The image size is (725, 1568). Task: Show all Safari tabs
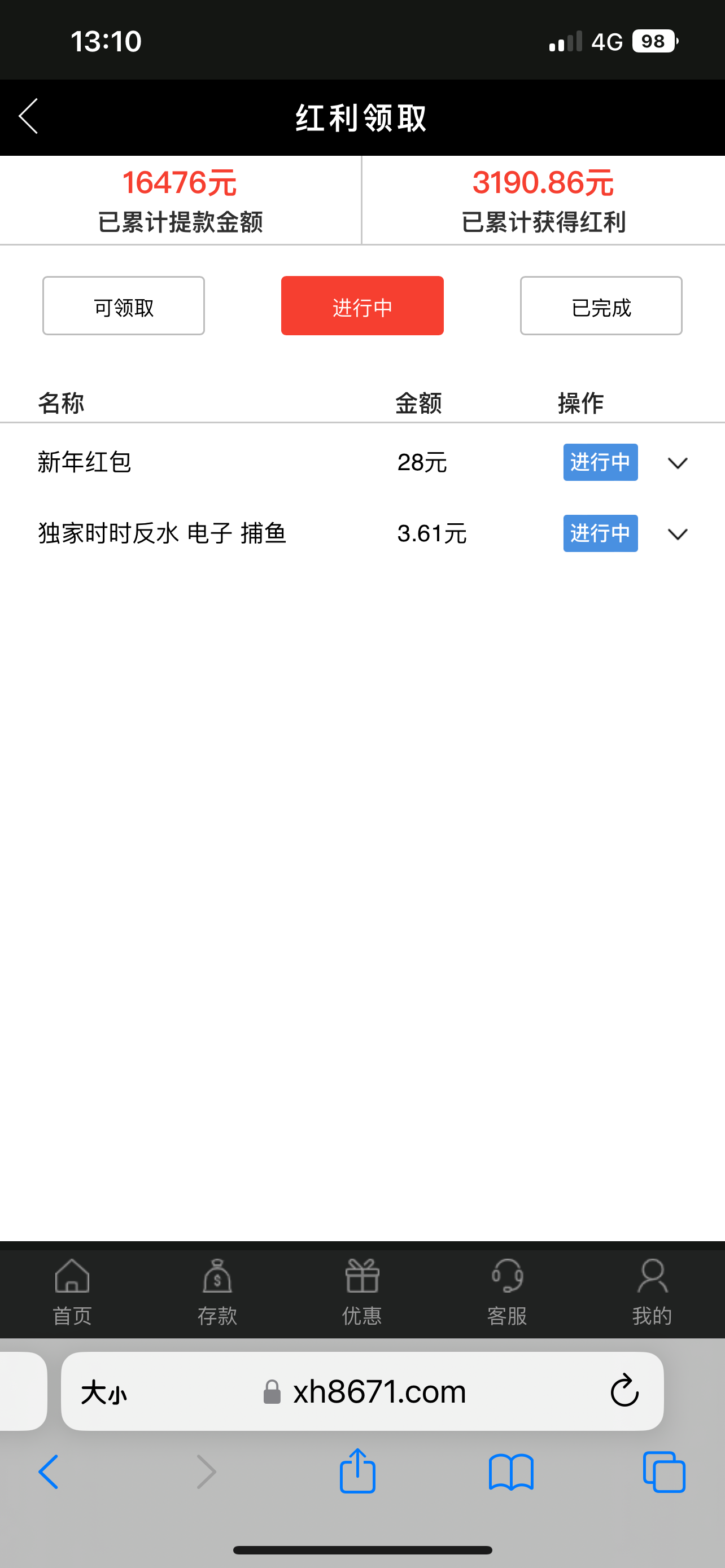pos(664,1472)
